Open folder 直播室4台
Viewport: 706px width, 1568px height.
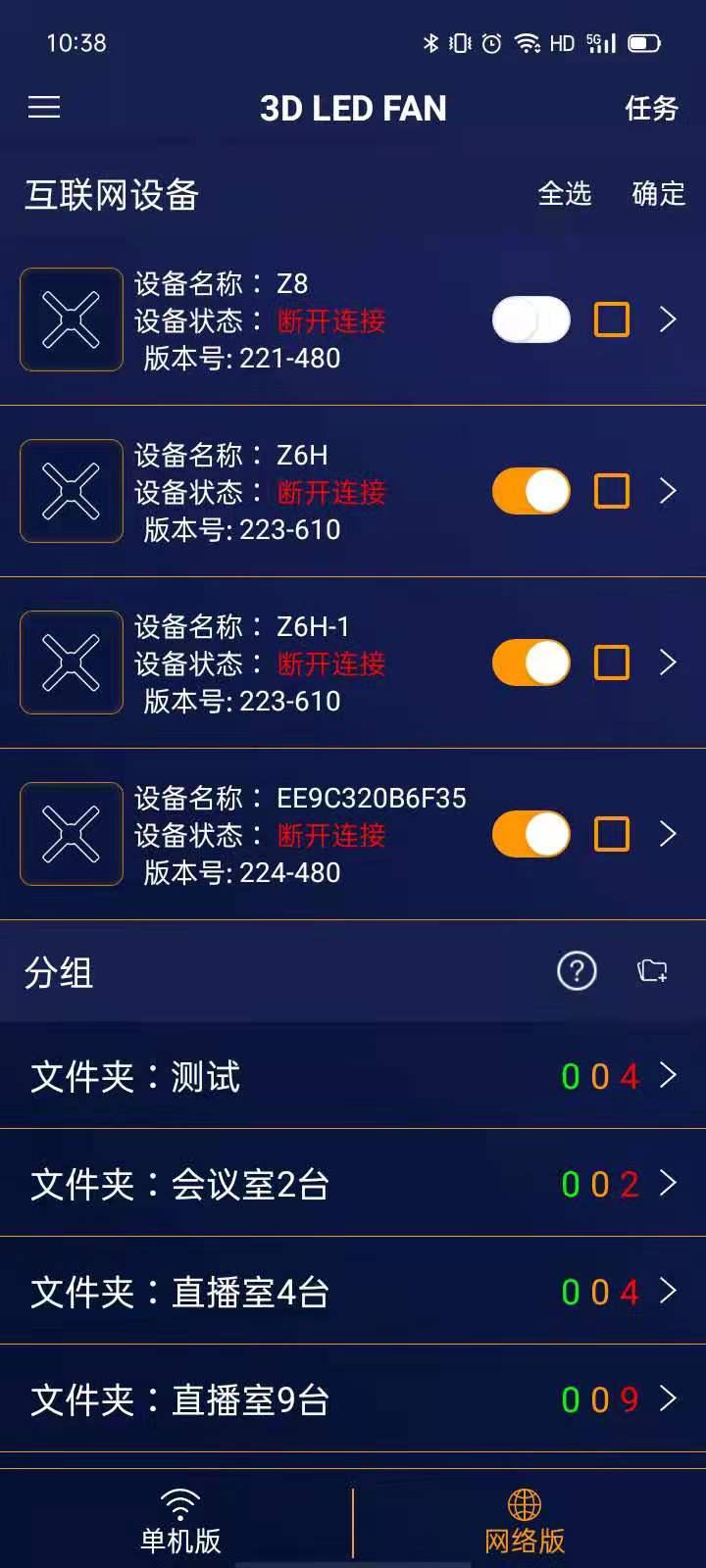tap(353, 1292)
